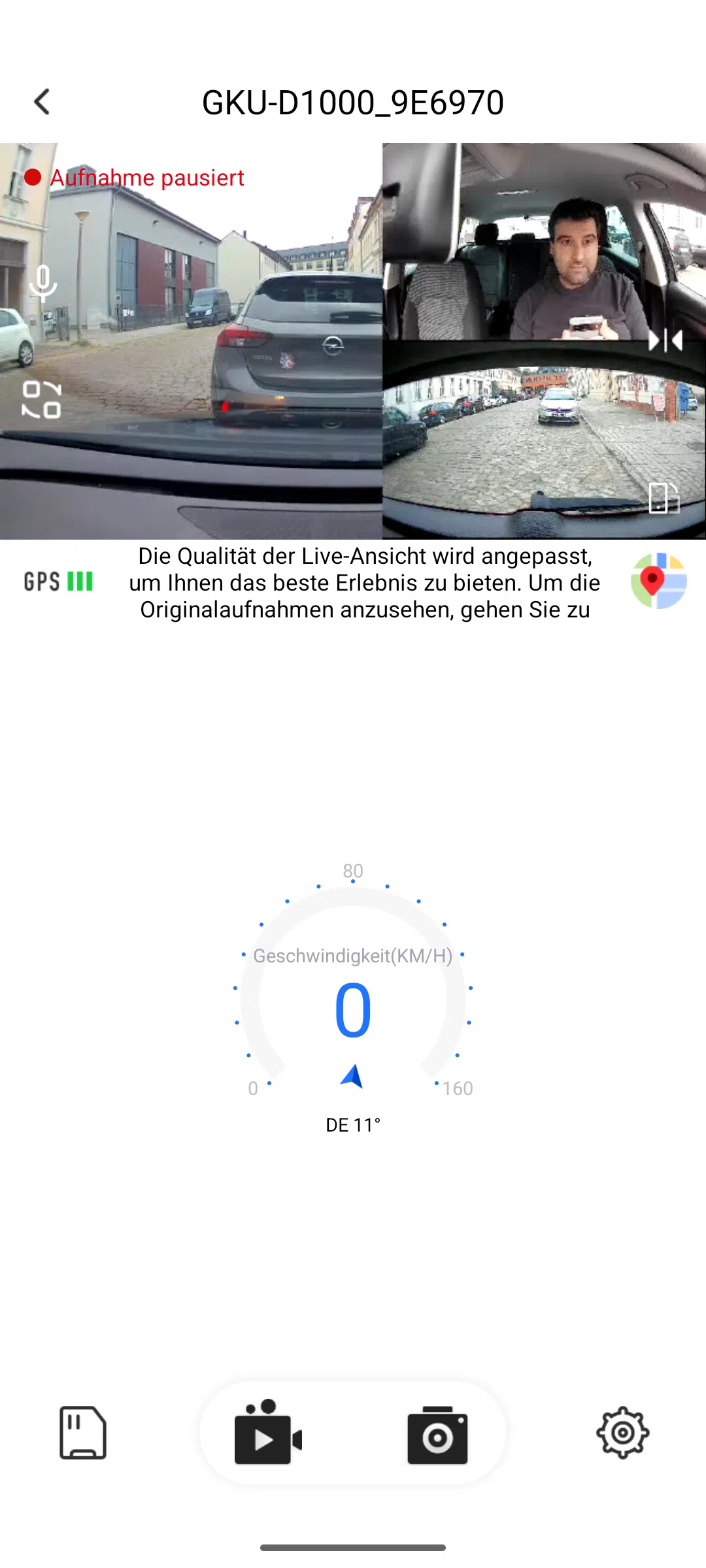Image resolution: width=706 pixels, height=1568 pixels.
Task: Open the map location icon
Action: point(658,581)
